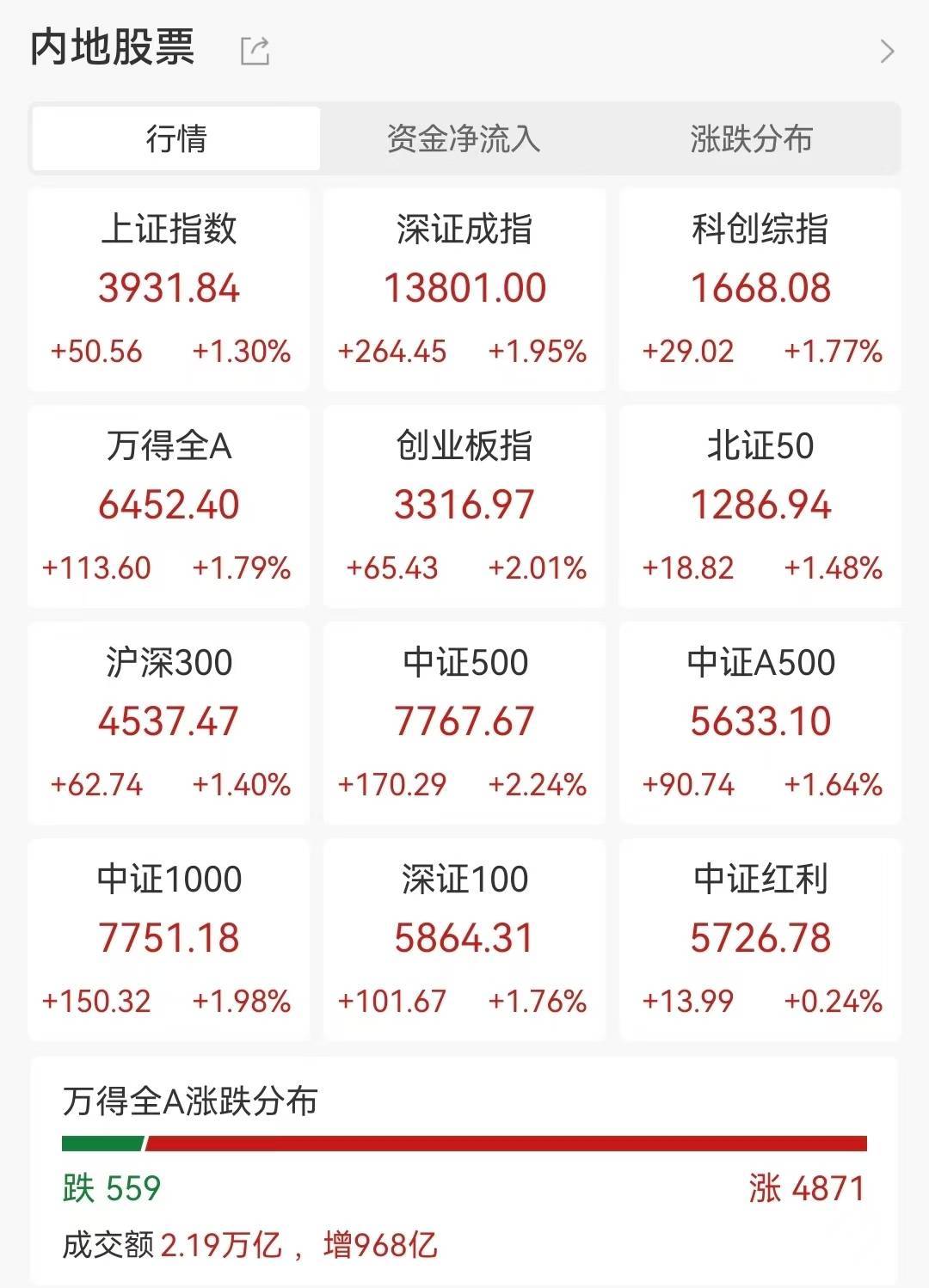Tap the 北证50 index card
The width and height of the screenshot is (929, 1288).
tap(760, 506)
